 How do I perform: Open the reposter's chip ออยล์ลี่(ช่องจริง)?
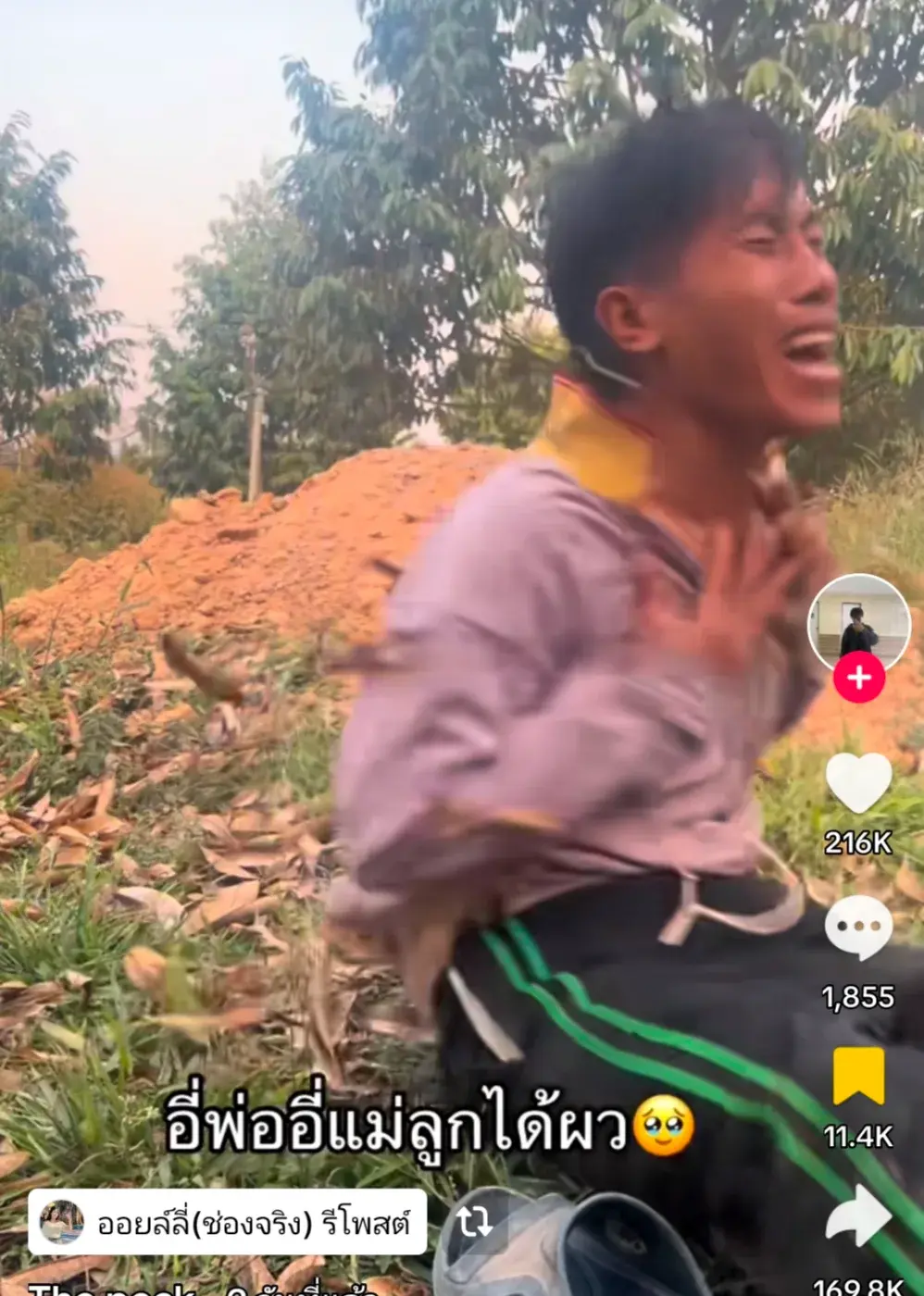(227, 1223)
